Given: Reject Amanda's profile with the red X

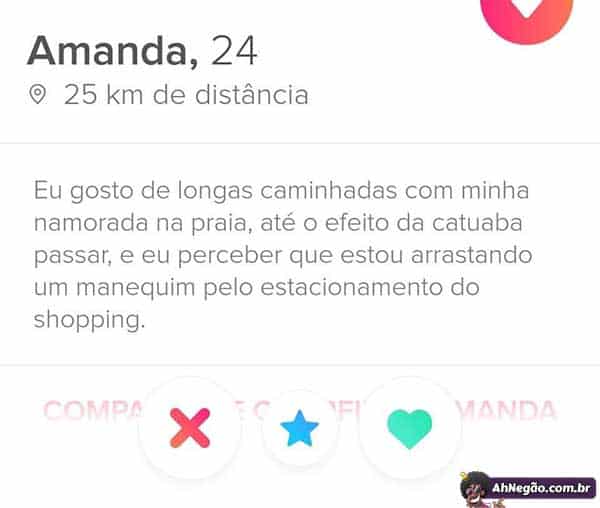Looking at the screenshot, I should click(x=191, y=430).
